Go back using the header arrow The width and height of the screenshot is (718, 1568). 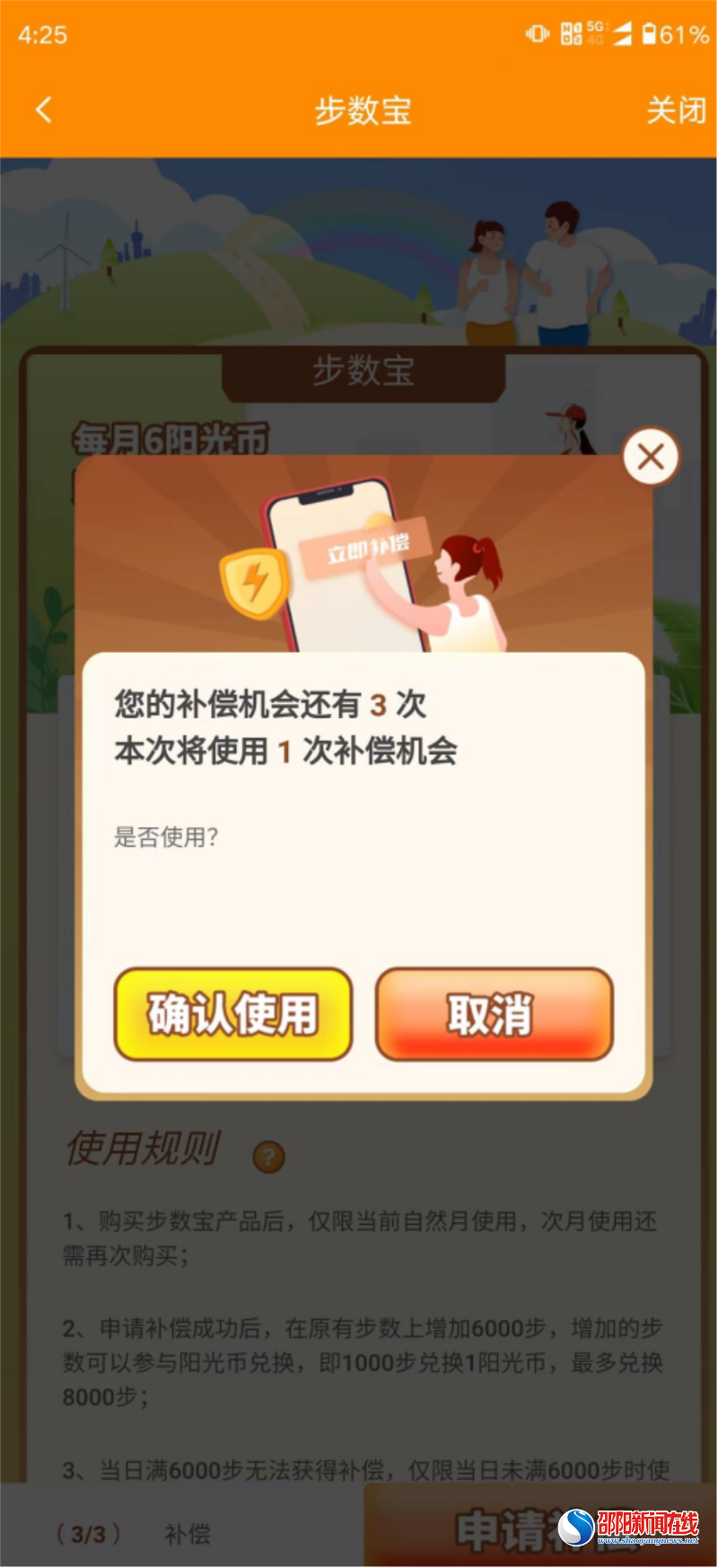click(x=43, y=110)
